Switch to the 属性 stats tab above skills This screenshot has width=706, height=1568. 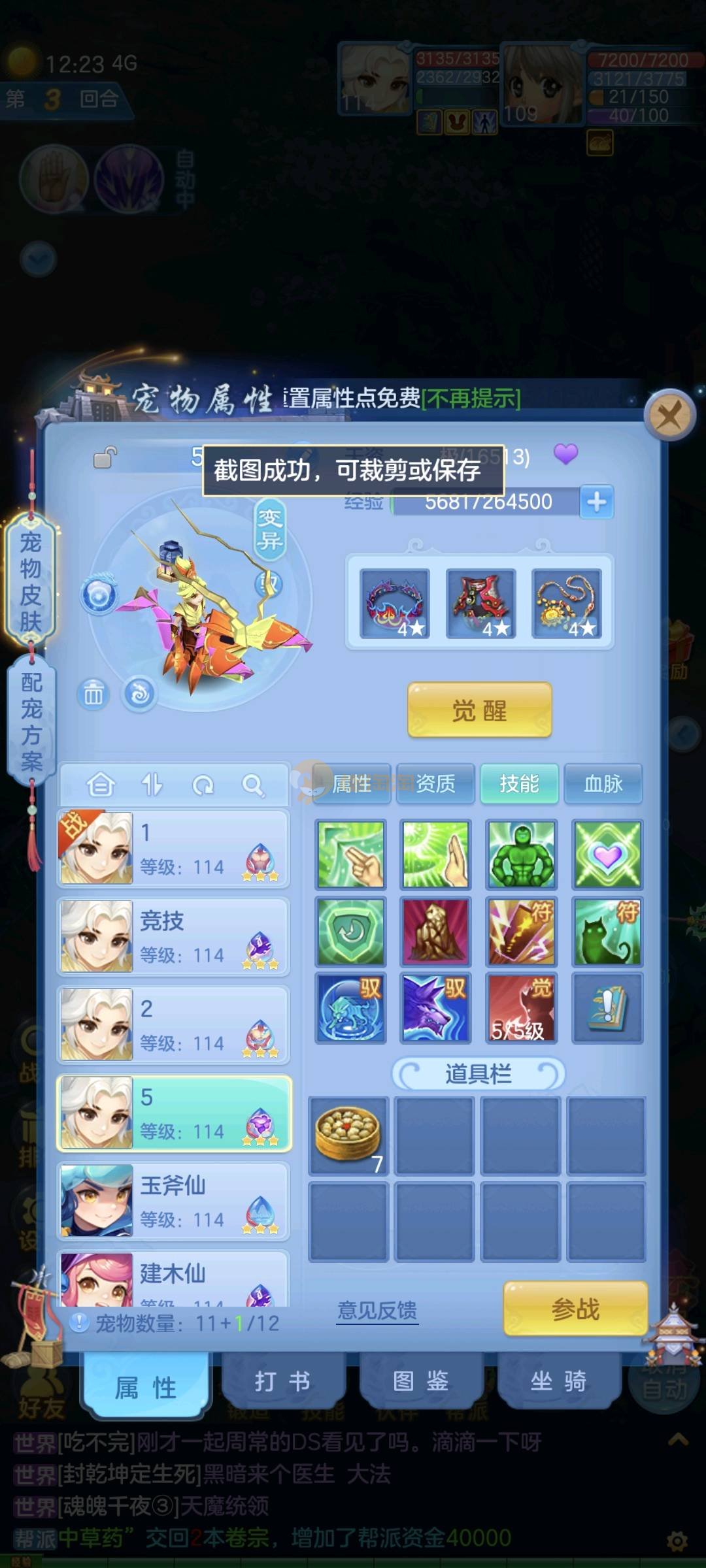click(352, 783)
